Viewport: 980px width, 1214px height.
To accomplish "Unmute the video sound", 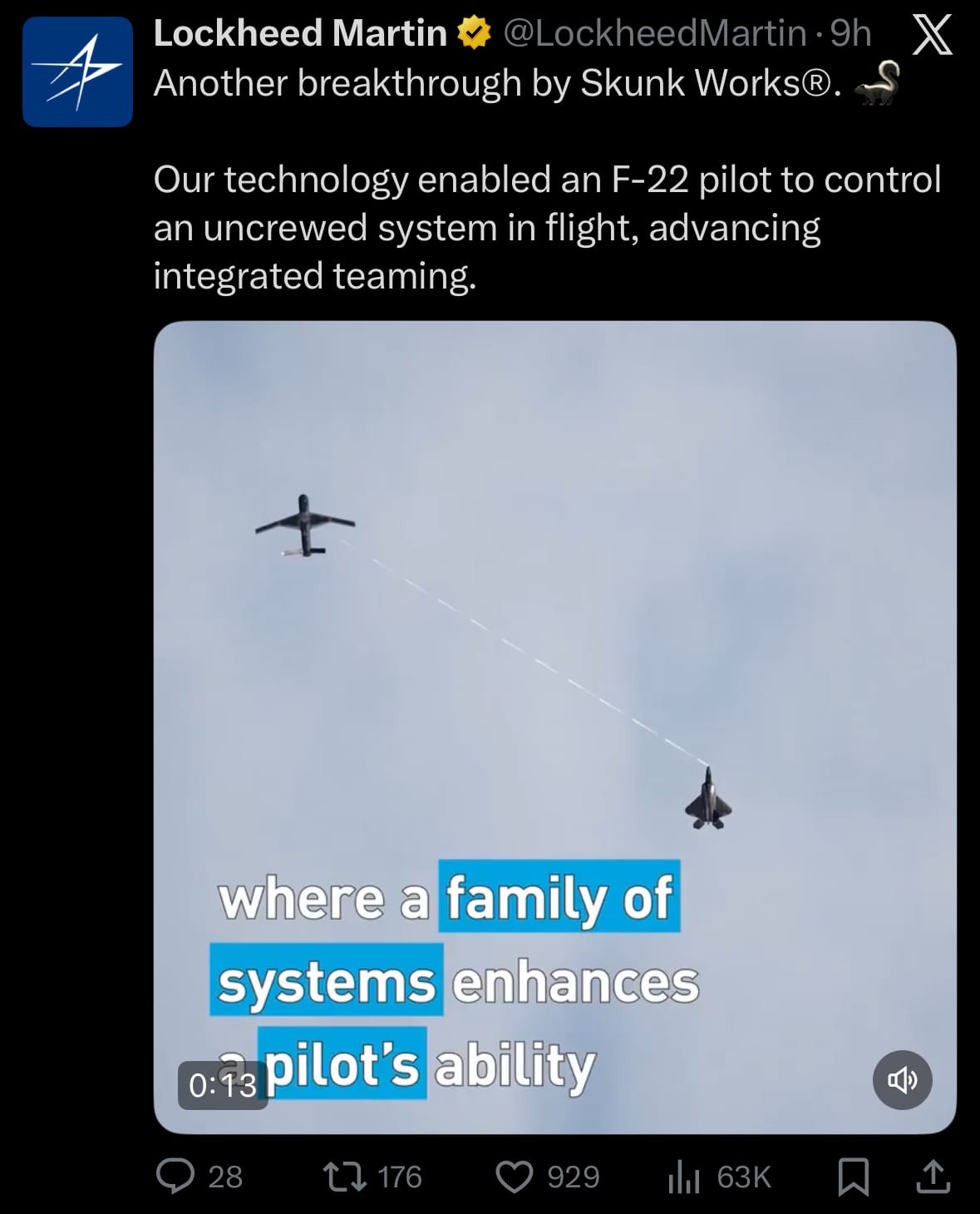I will (902, 1080).
